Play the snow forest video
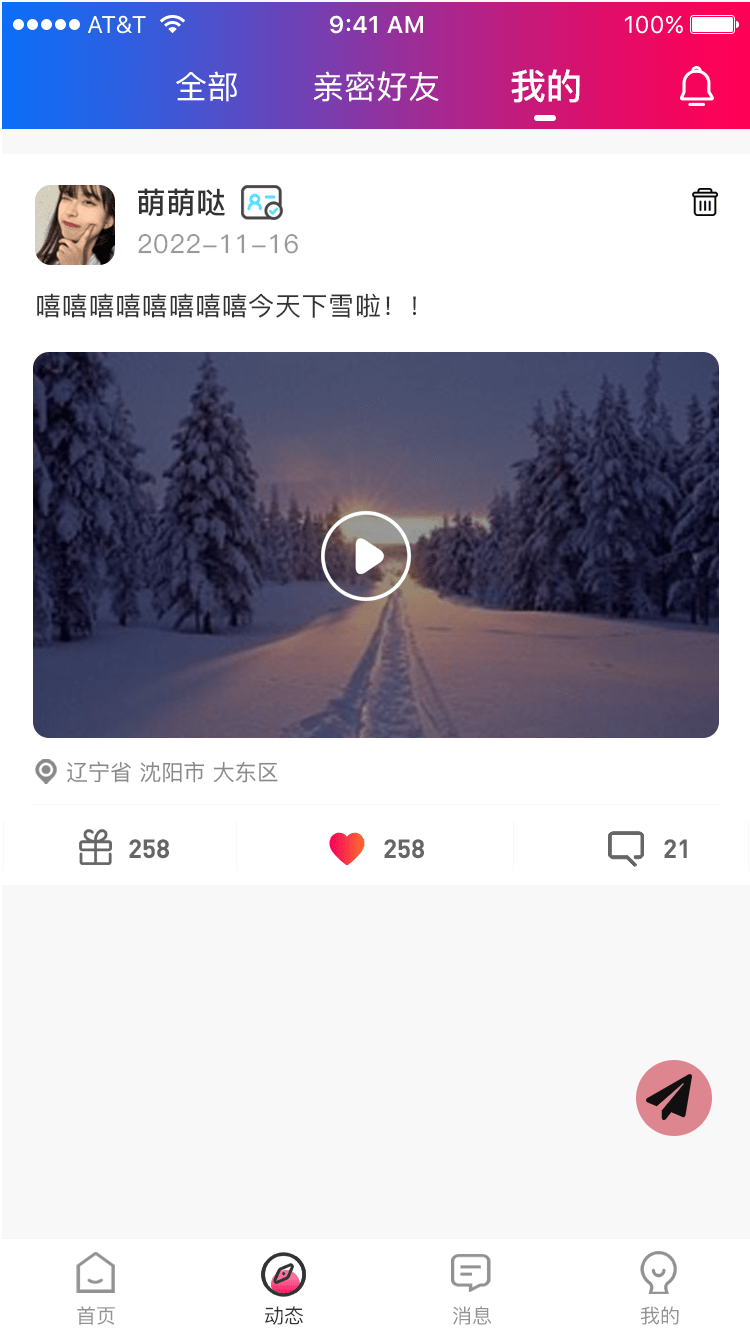This screenshot has width=750, height=1336. (x=366, y=555)
